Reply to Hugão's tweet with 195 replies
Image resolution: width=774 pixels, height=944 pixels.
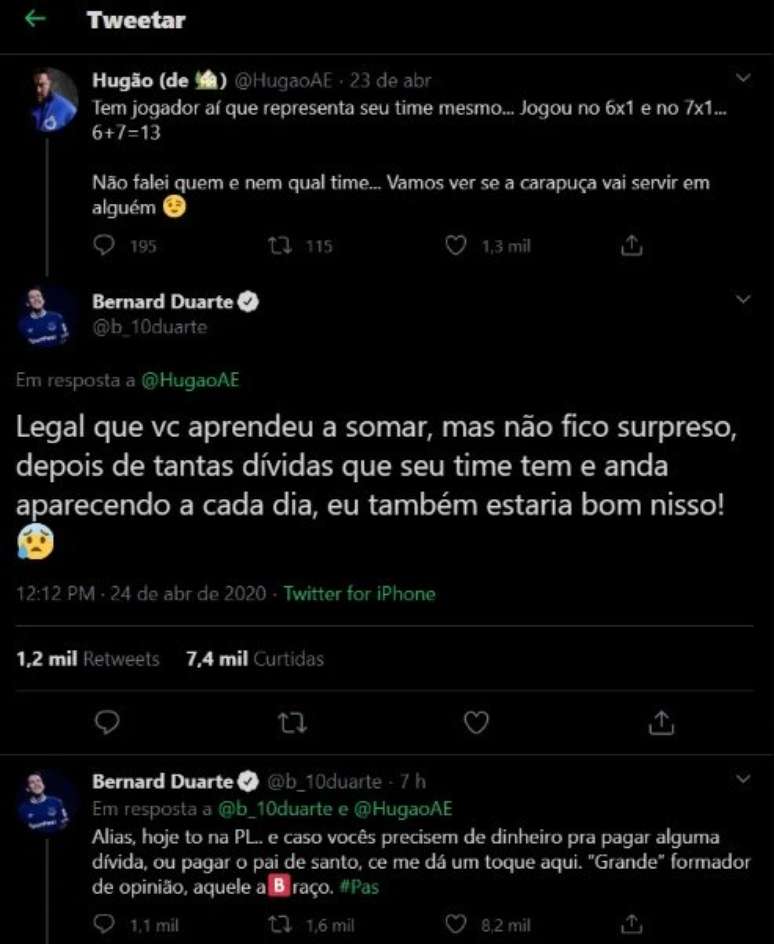click(x=107, y=245)
